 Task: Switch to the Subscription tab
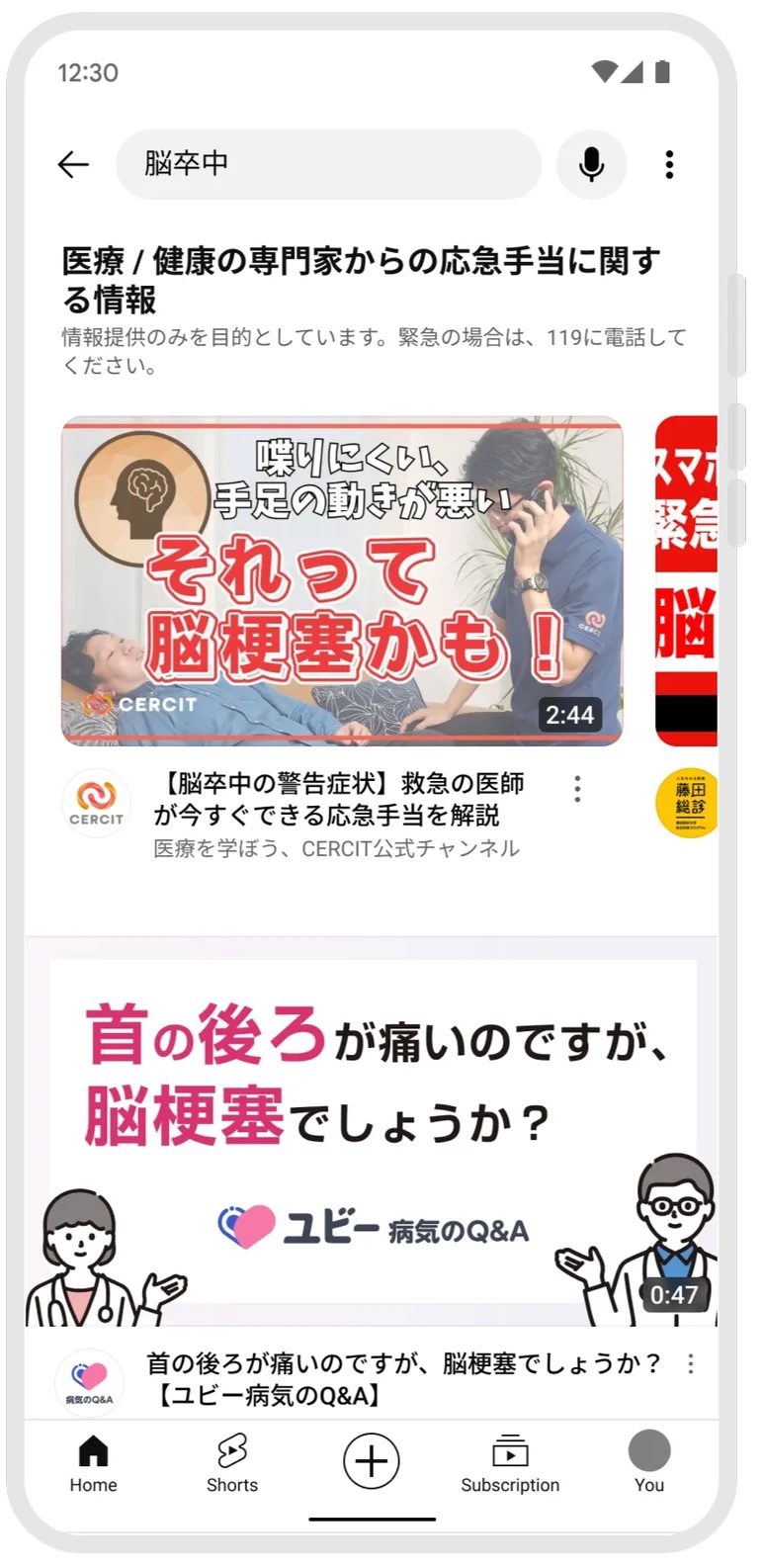click(510, 1463)
